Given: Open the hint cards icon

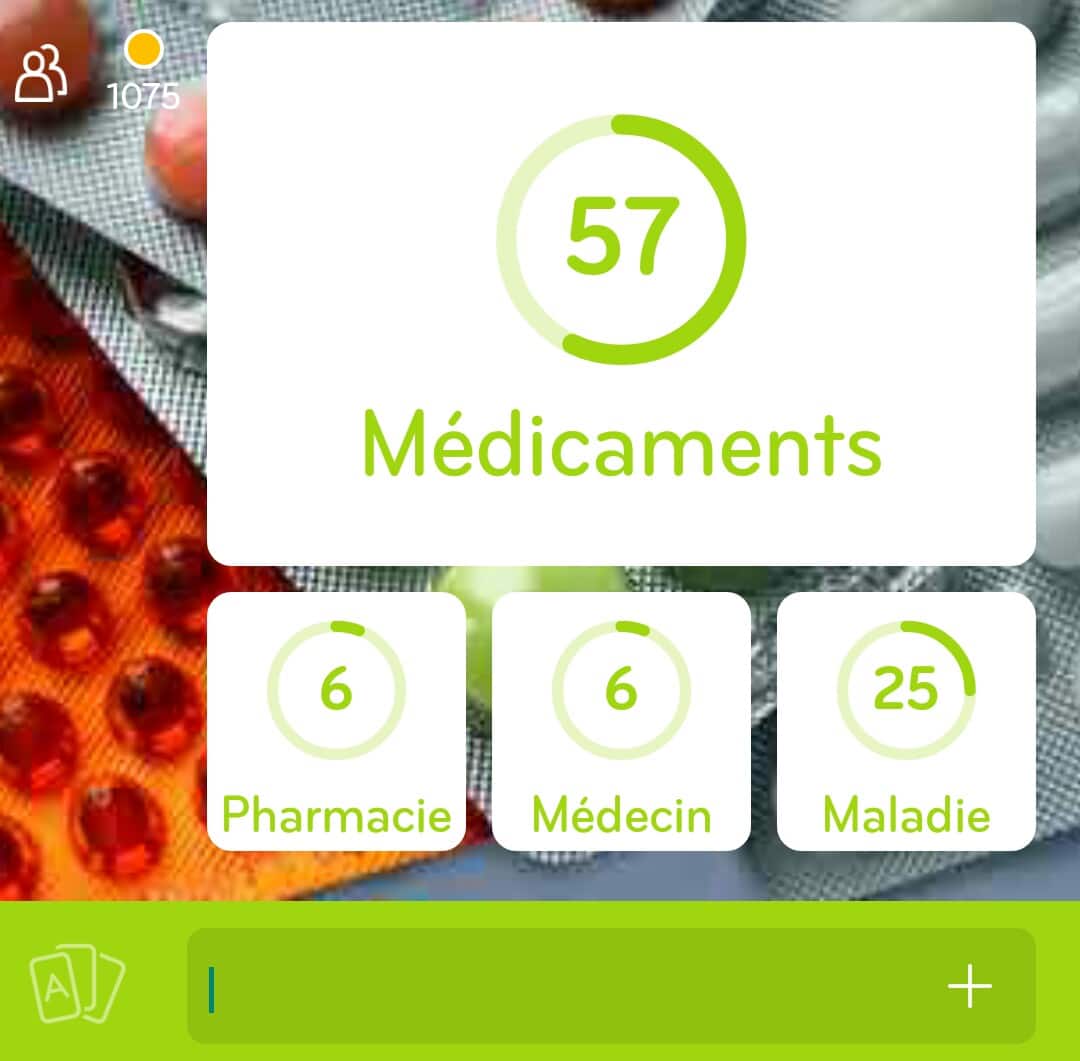Looking at the screenshot, I should (76, 984).
